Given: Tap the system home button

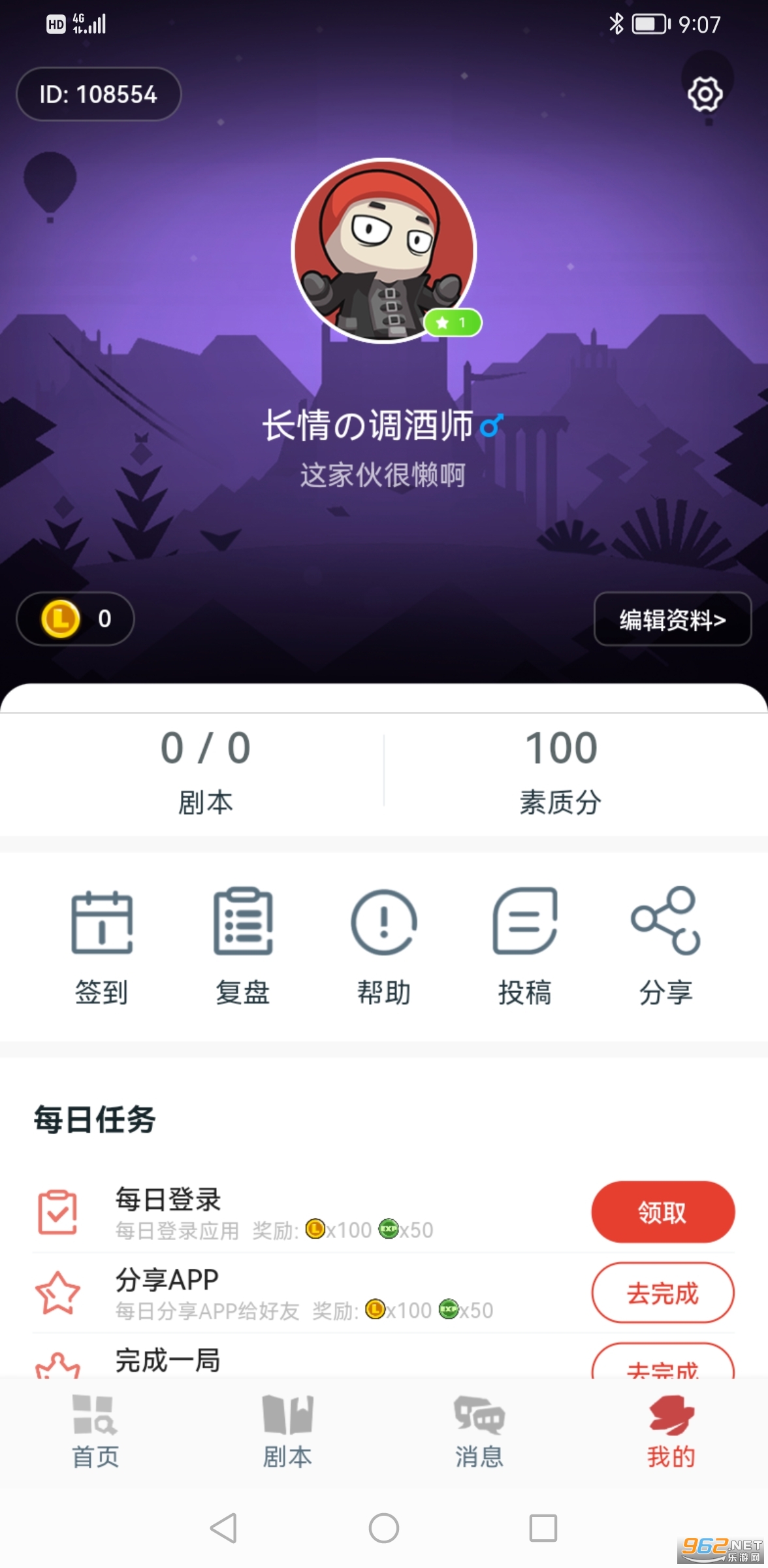Looking at the screenshot, I should [384, 1528].
